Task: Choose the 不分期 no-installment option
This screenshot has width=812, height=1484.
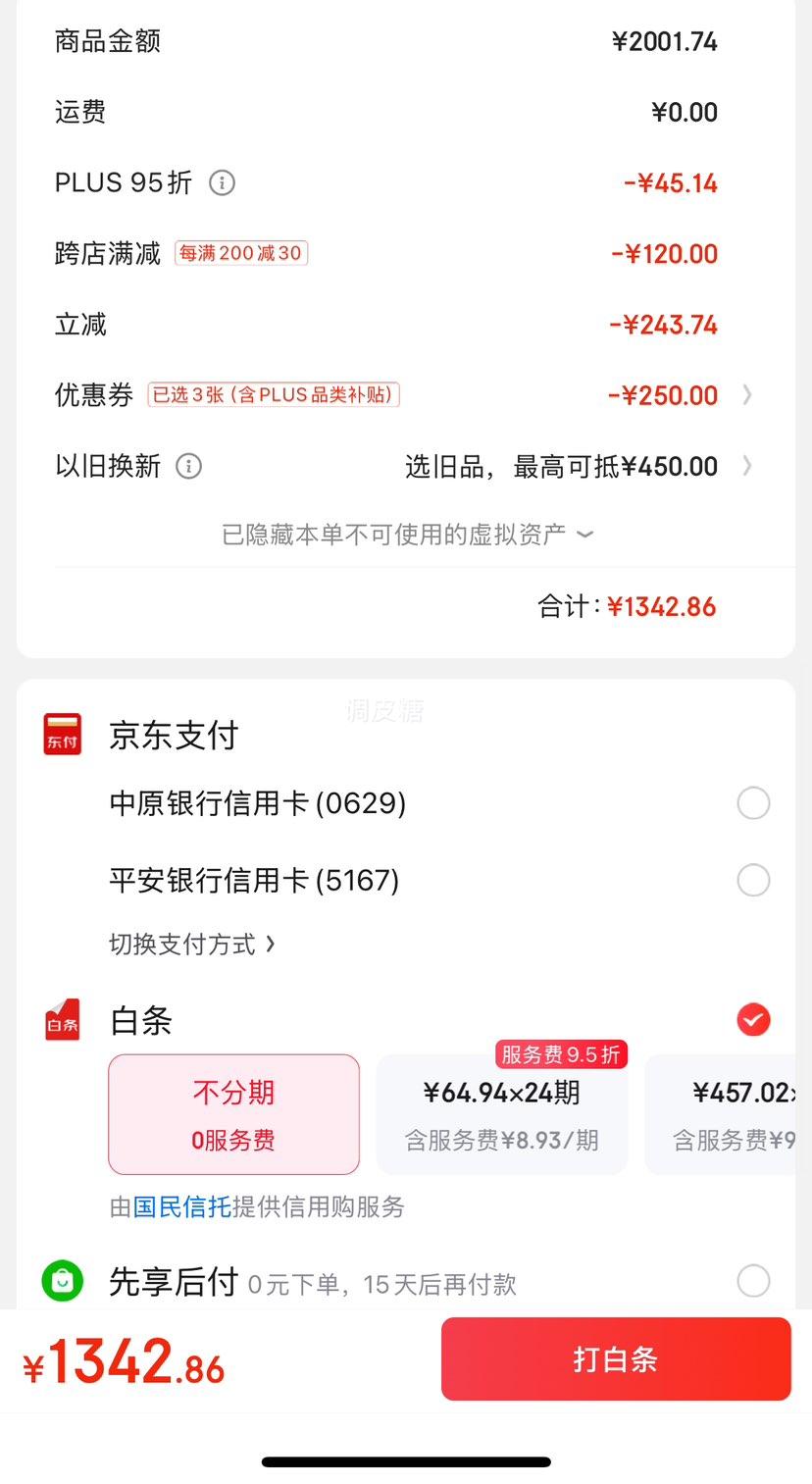Action: [x=233, y=1114]
